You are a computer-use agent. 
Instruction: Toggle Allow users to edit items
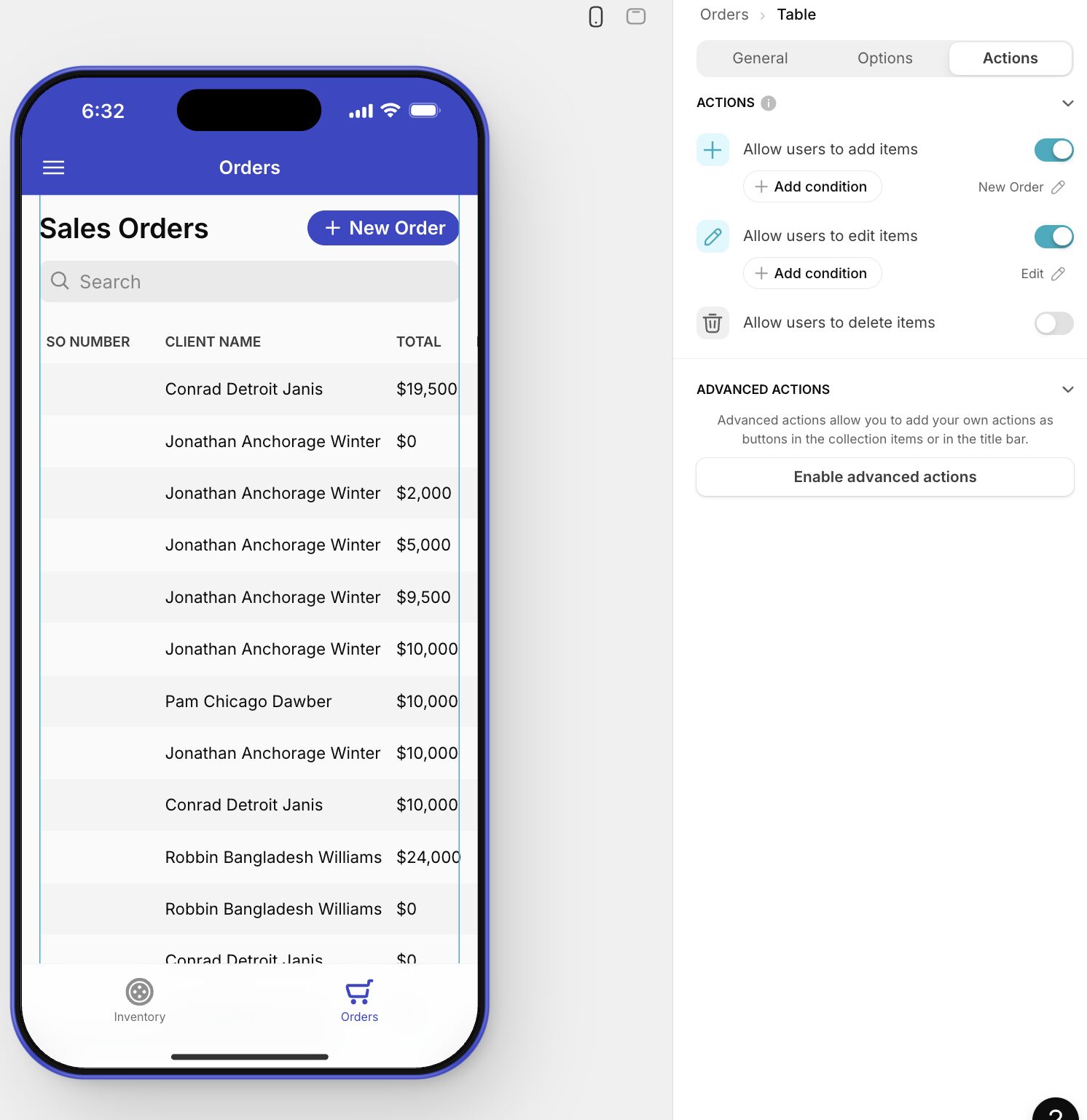tap(1053, 237)
